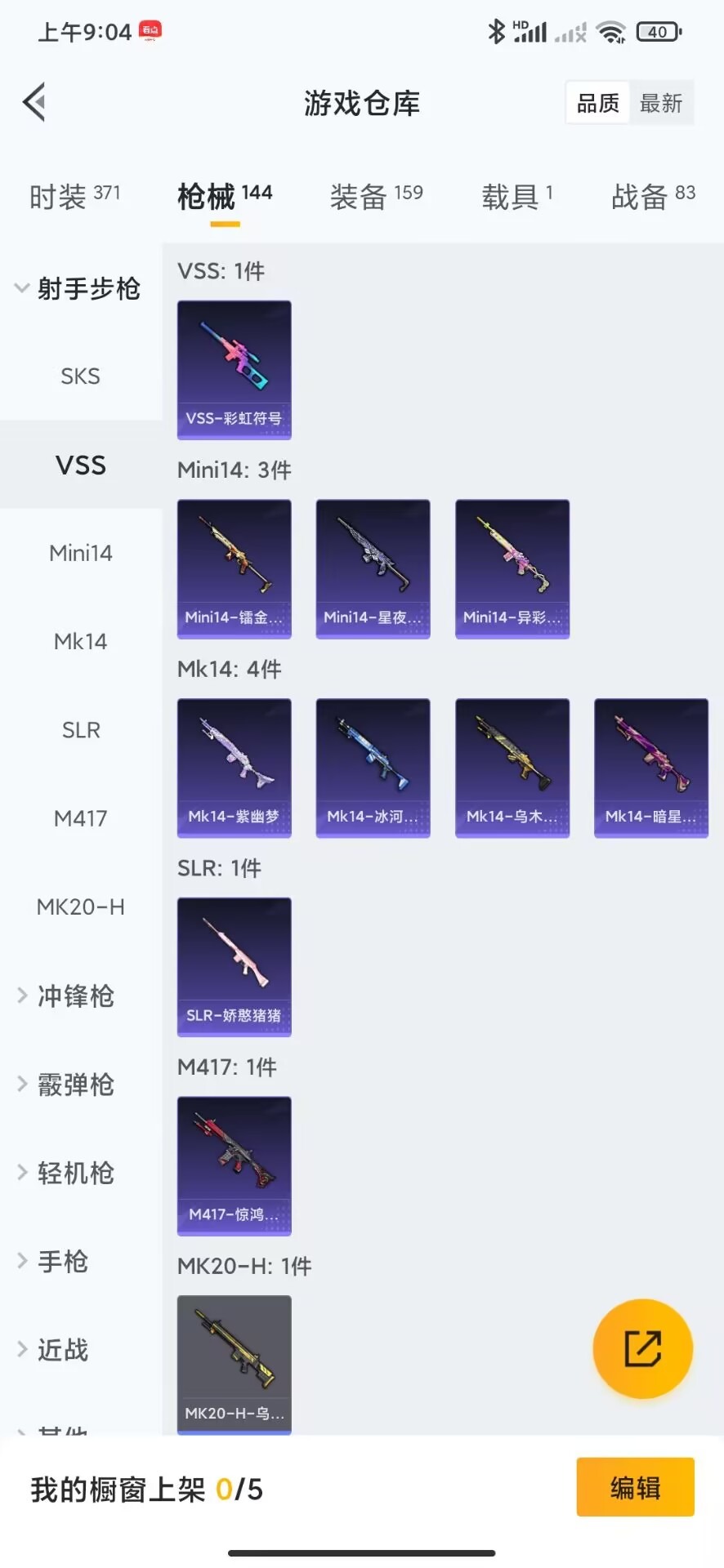The image size is (724, 1568).
Task: Open the VSS-彩虹符号 skin
Action: [235, 370]
